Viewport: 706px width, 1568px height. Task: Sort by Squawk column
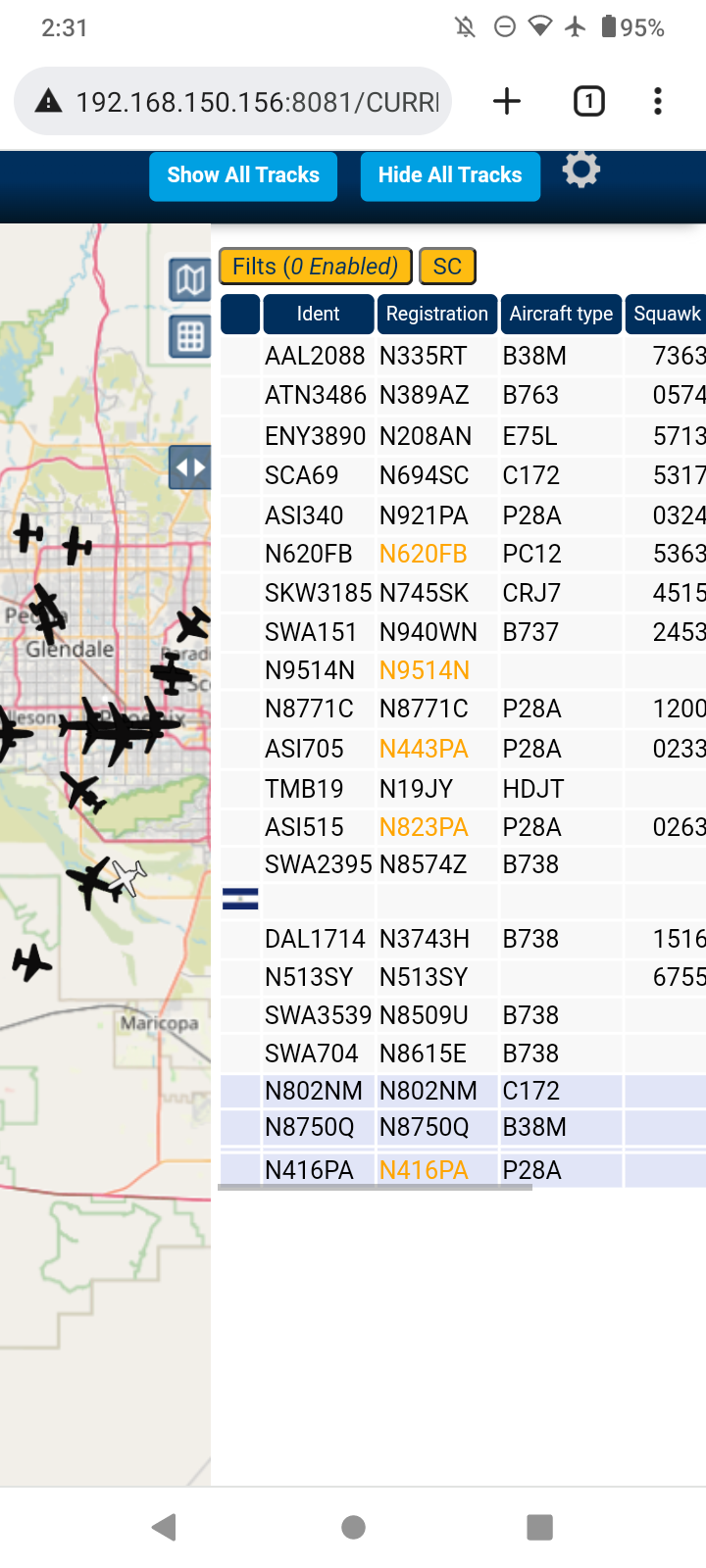(666, 314)
